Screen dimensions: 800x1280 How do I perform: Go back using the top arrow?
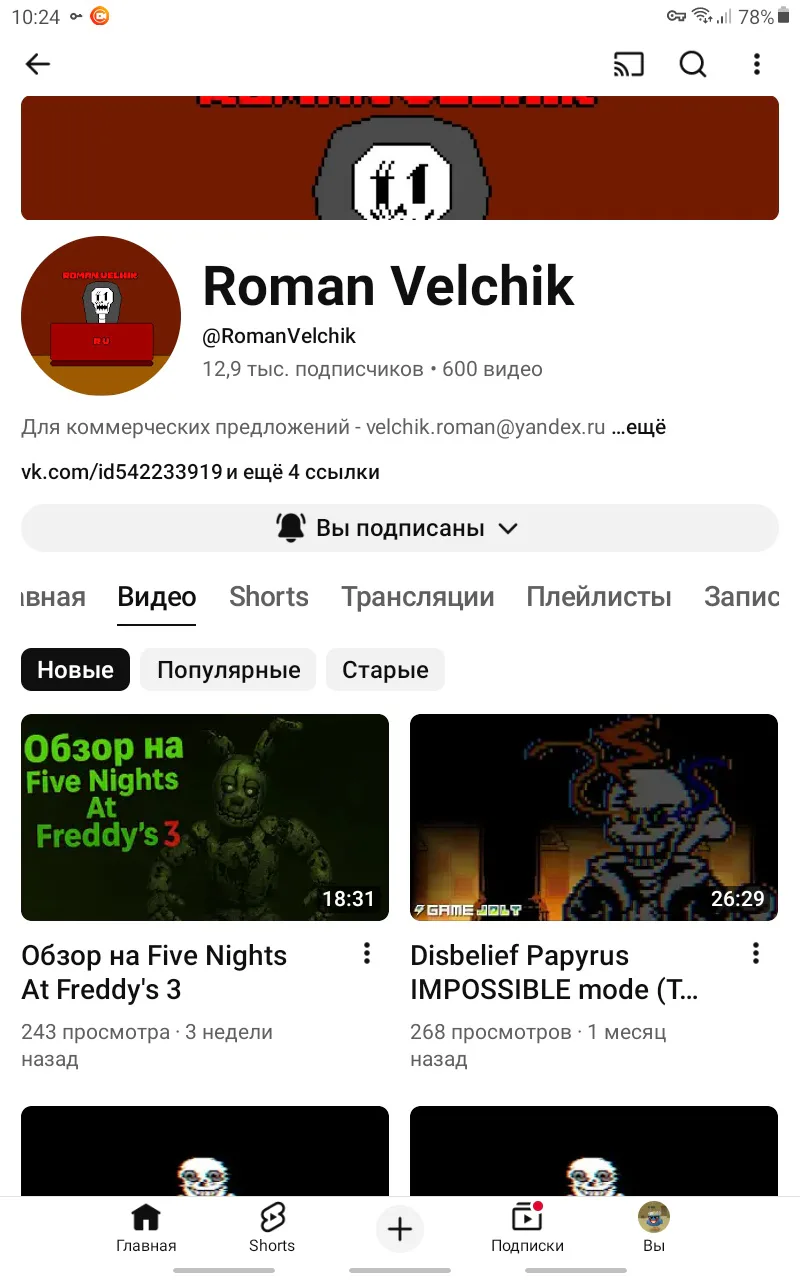tap(38, 64)
